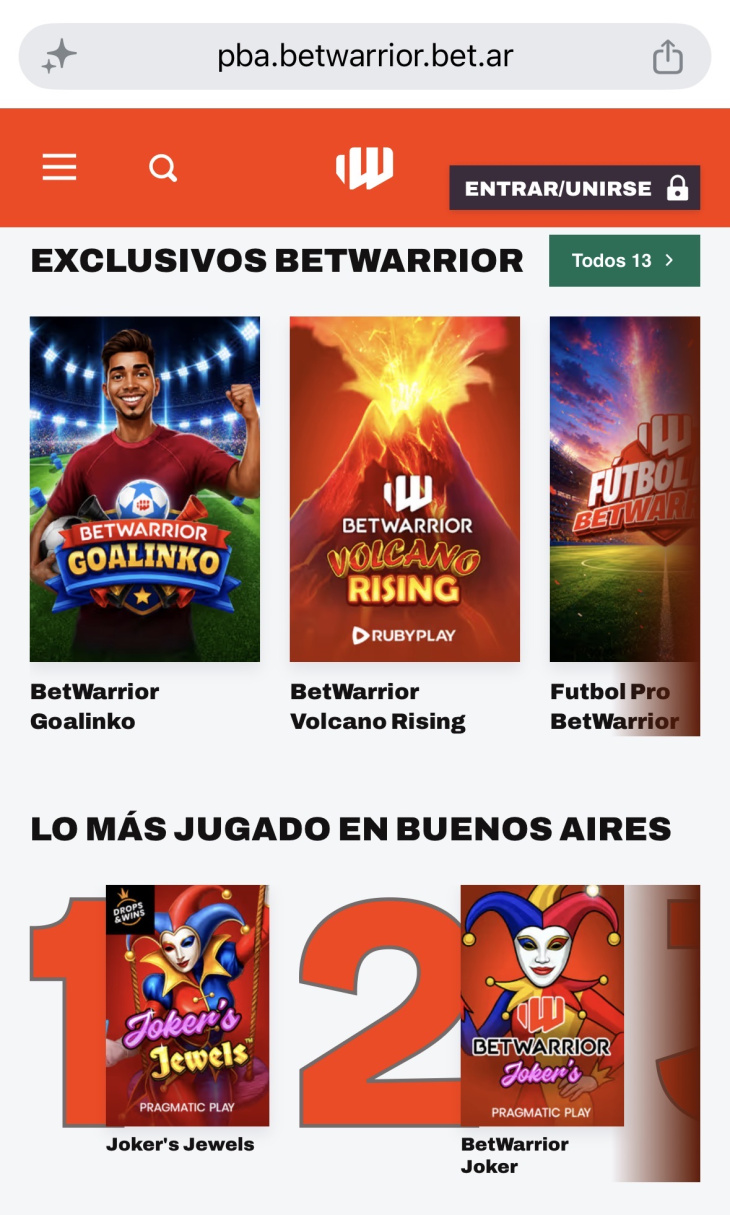Tap the ENTRAR/UNIRSE button
Screen dimensions: 730x1215
point(574,188)
